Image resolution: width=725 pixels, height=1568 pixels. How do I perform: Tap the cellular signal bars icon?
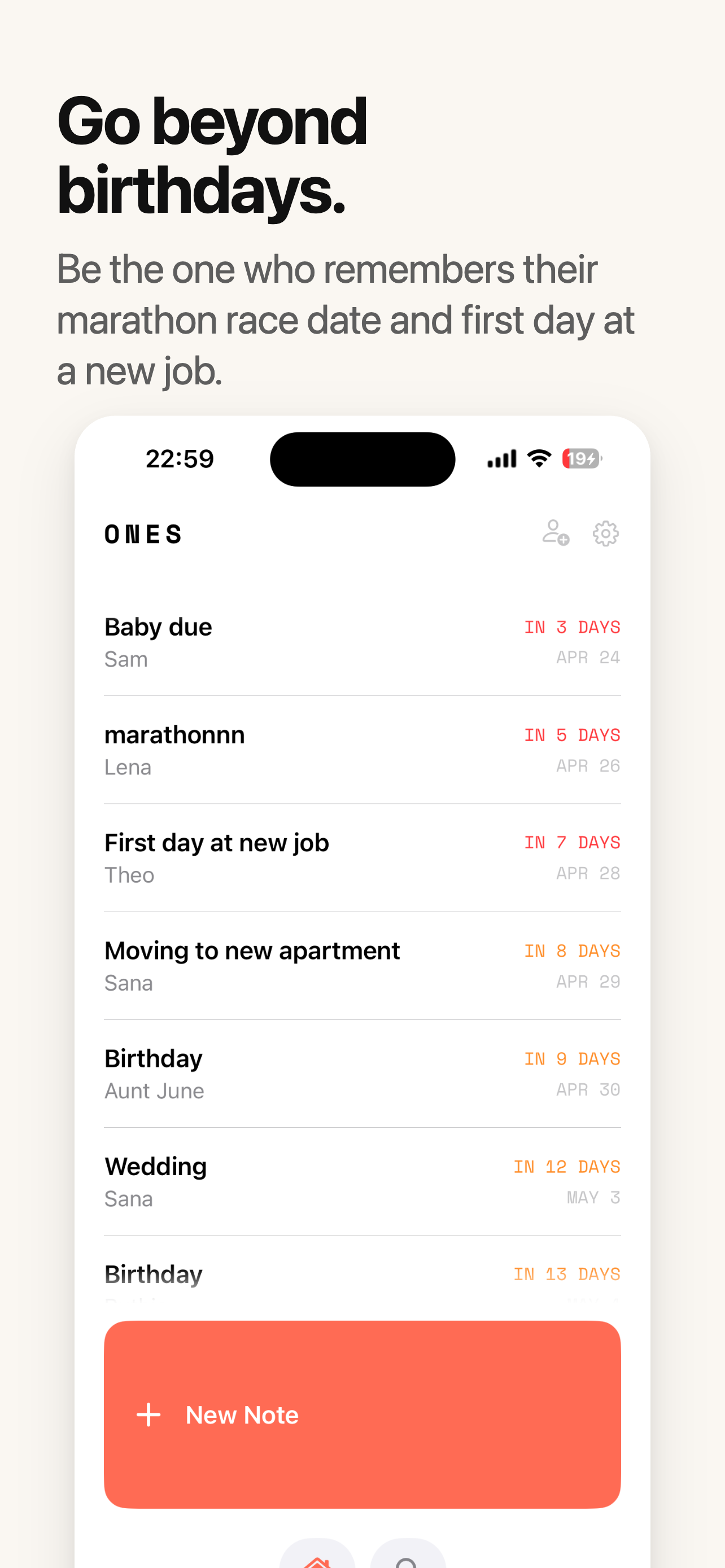tap(501, 458)
